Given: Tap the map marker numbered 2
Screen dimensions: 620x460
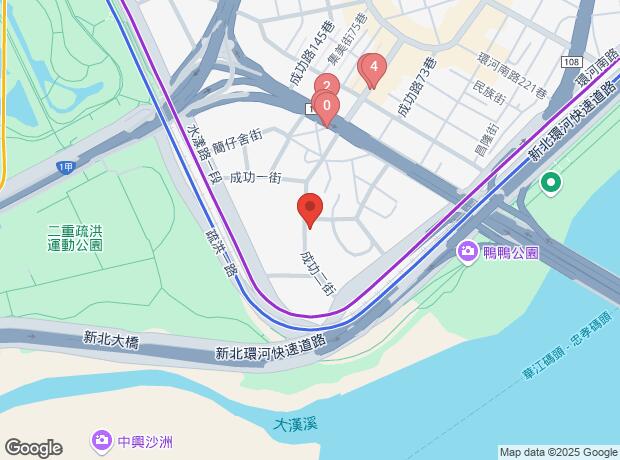Looking at the screenshot, I should (x=325, y=86).
